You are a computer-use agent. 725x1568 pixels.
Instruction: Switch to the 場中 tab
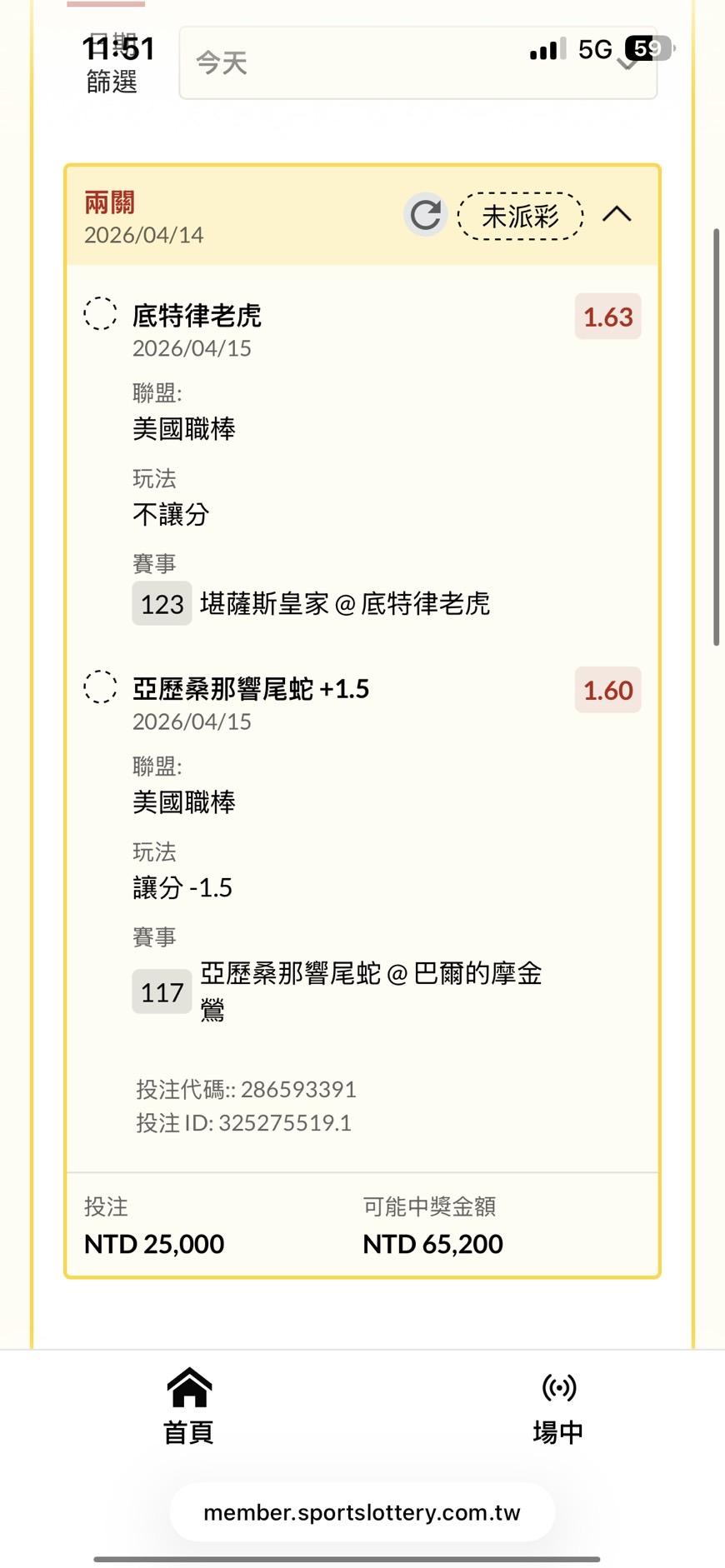(558, 1406)
